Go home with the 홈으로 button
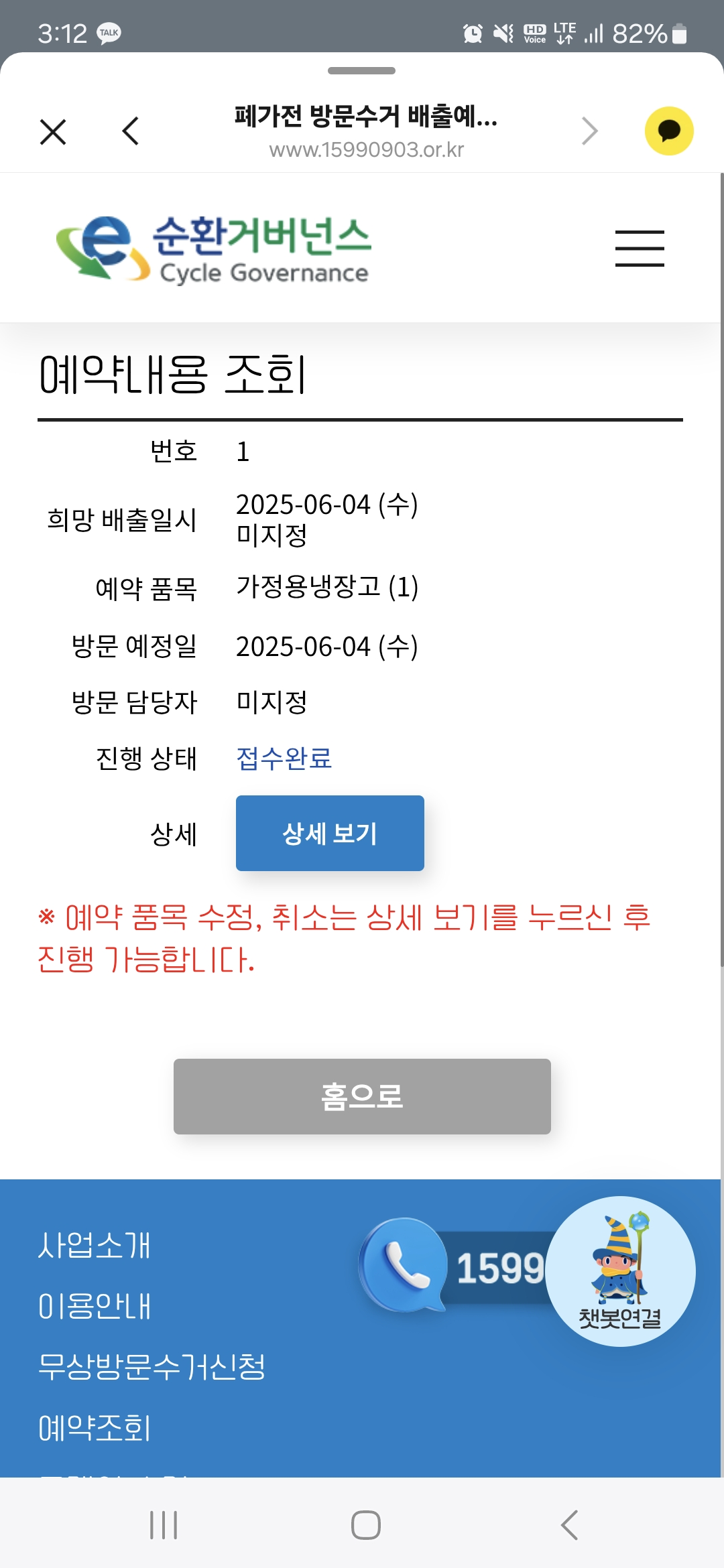The width and height of the screenshot is (724, 1568). 362,1096
